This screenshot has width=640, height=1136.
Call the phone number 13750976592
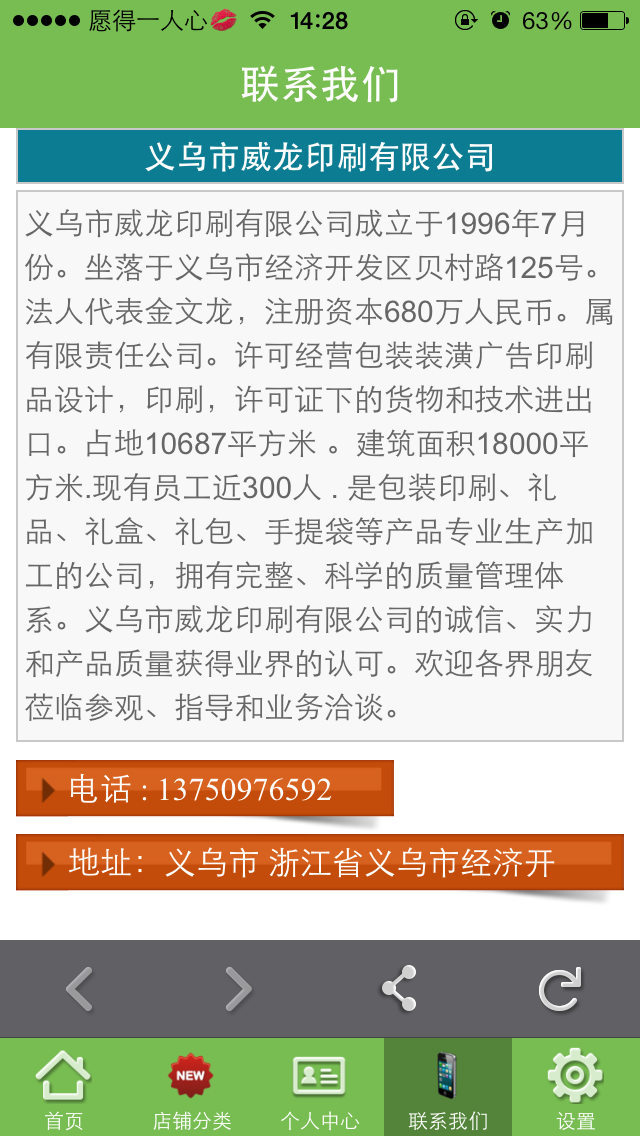204,788
